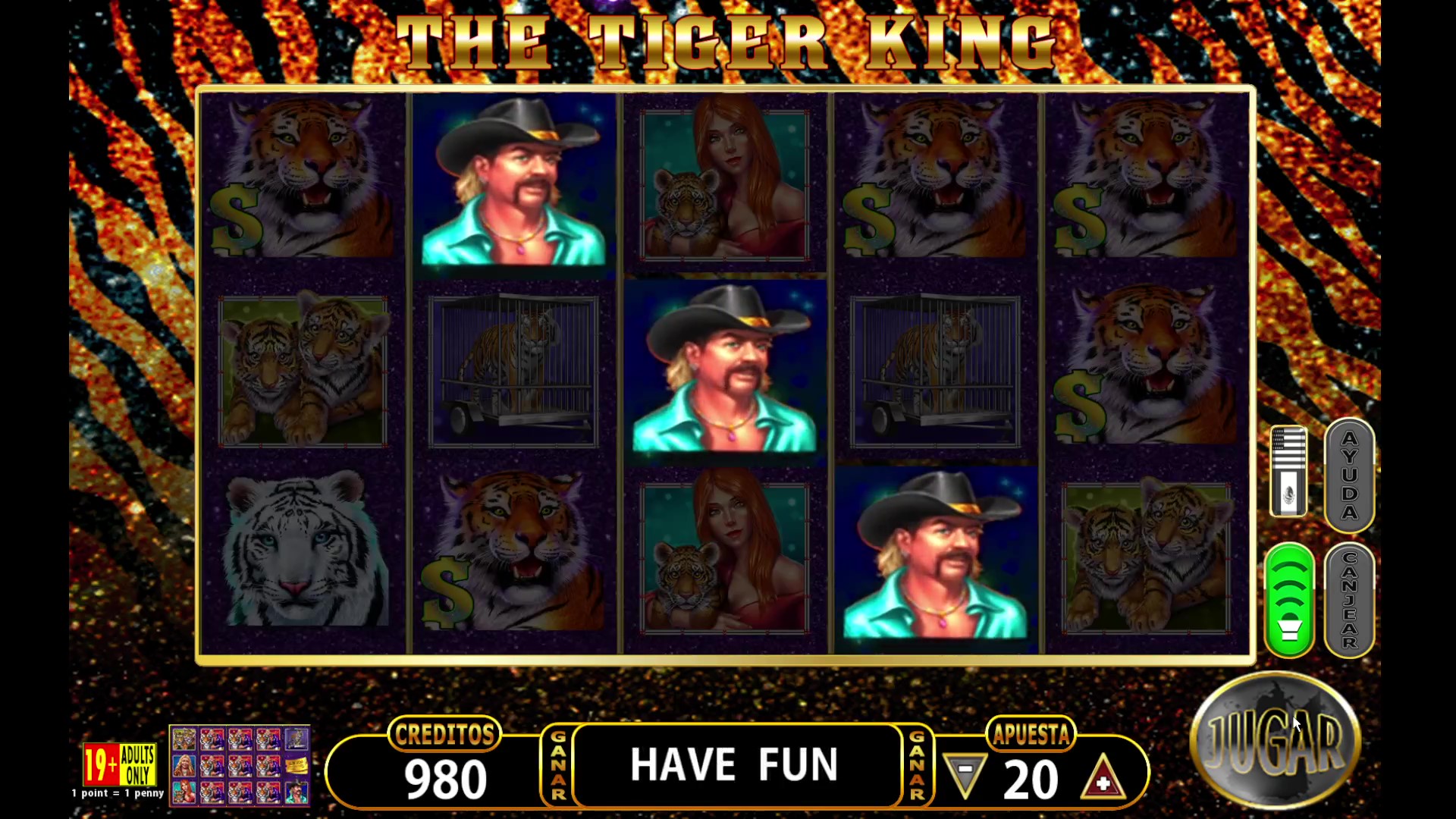1456x819 pixels.
Task: Switch language using the flag toggle
Action: [x=1288, y=471]
